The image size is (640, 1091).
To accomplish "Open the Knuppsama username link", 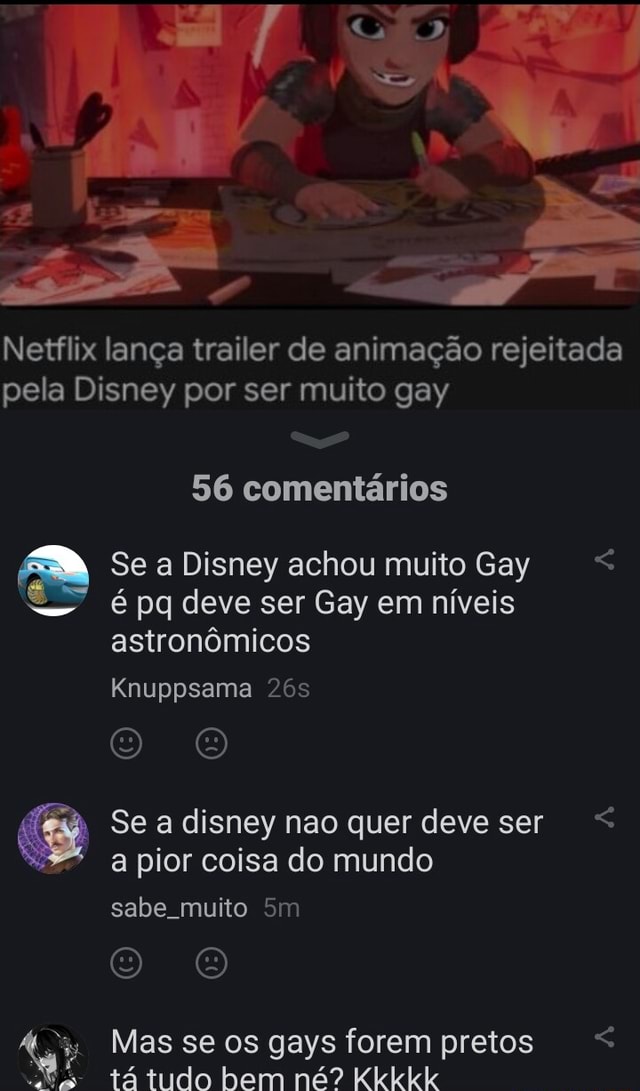I will click(181, 689).
